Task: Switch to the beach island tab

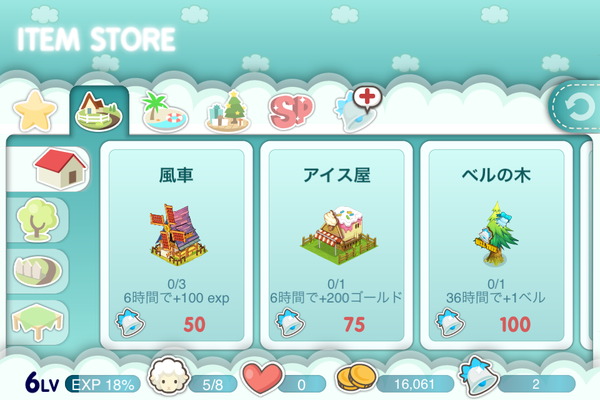Action: click(x=164, y=111)
